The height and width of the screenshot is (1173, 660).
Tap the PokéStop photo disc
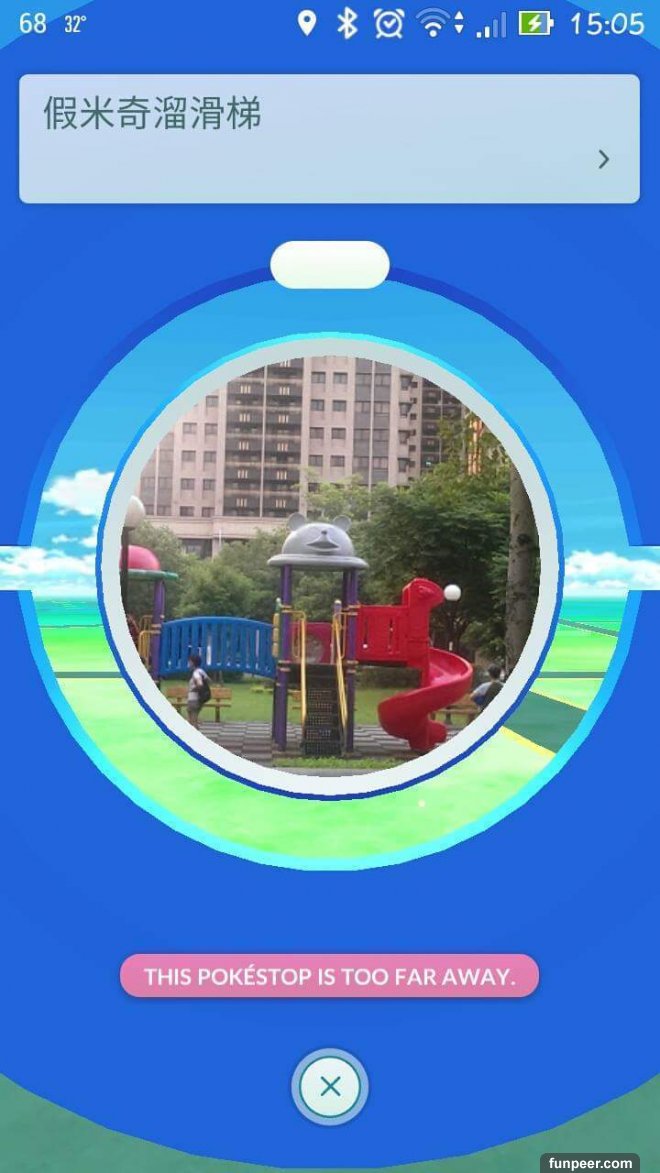pos(329,566)
